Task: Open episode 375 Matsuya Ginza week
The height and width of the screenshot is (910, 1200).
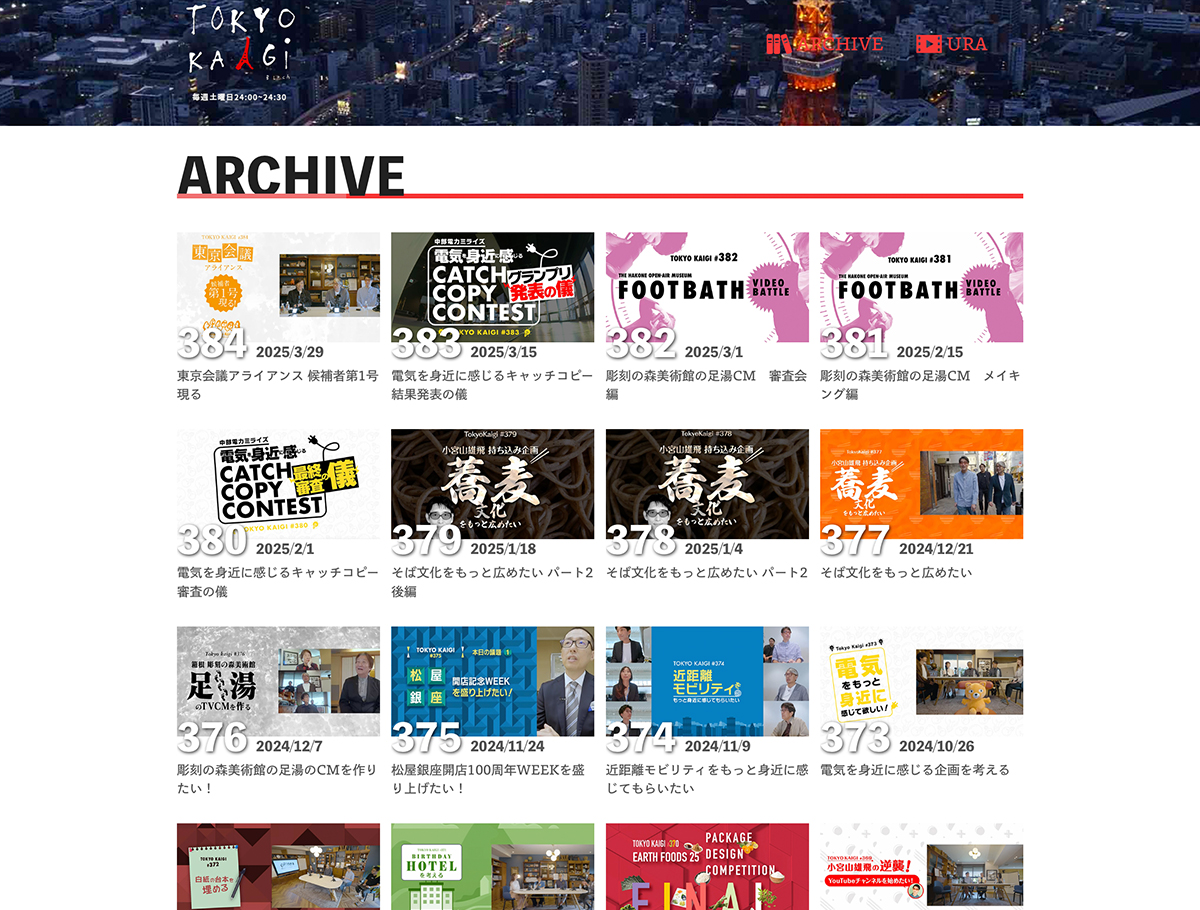Action: tap(492, 682)
